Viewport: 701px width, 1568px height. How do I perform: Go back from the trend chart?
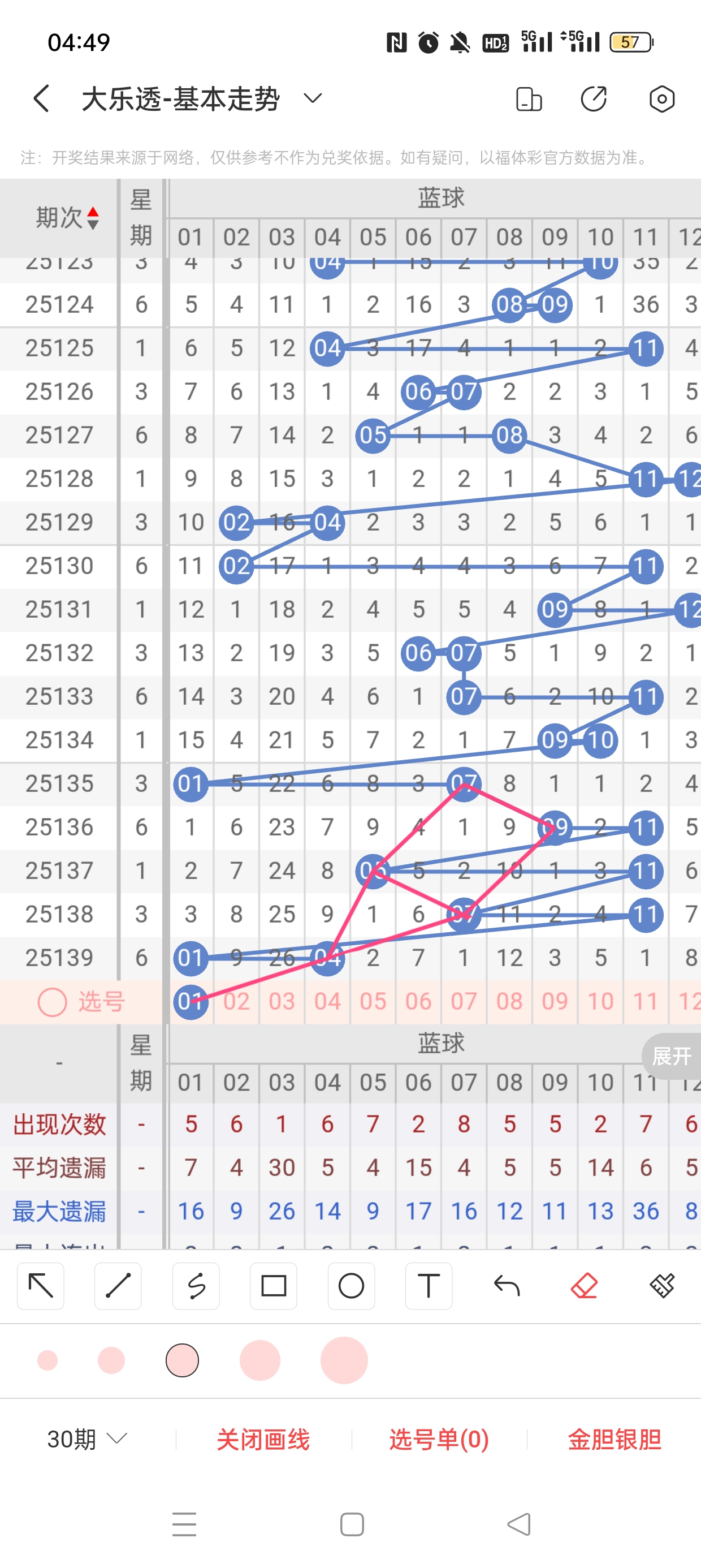[41, 98]
